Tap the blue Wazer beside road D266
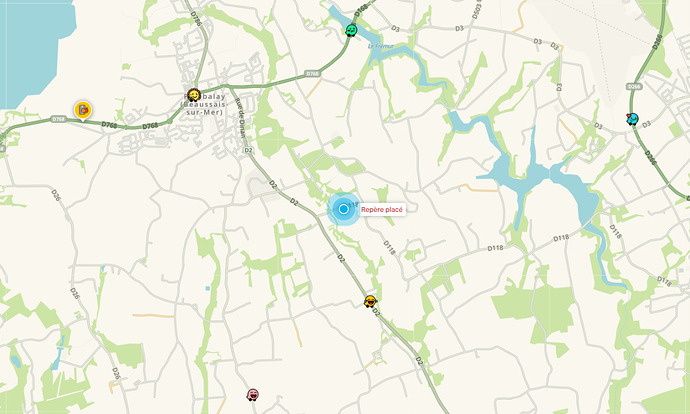The width and height of the screenshot is (690, 414). click(x=632, y=119)
